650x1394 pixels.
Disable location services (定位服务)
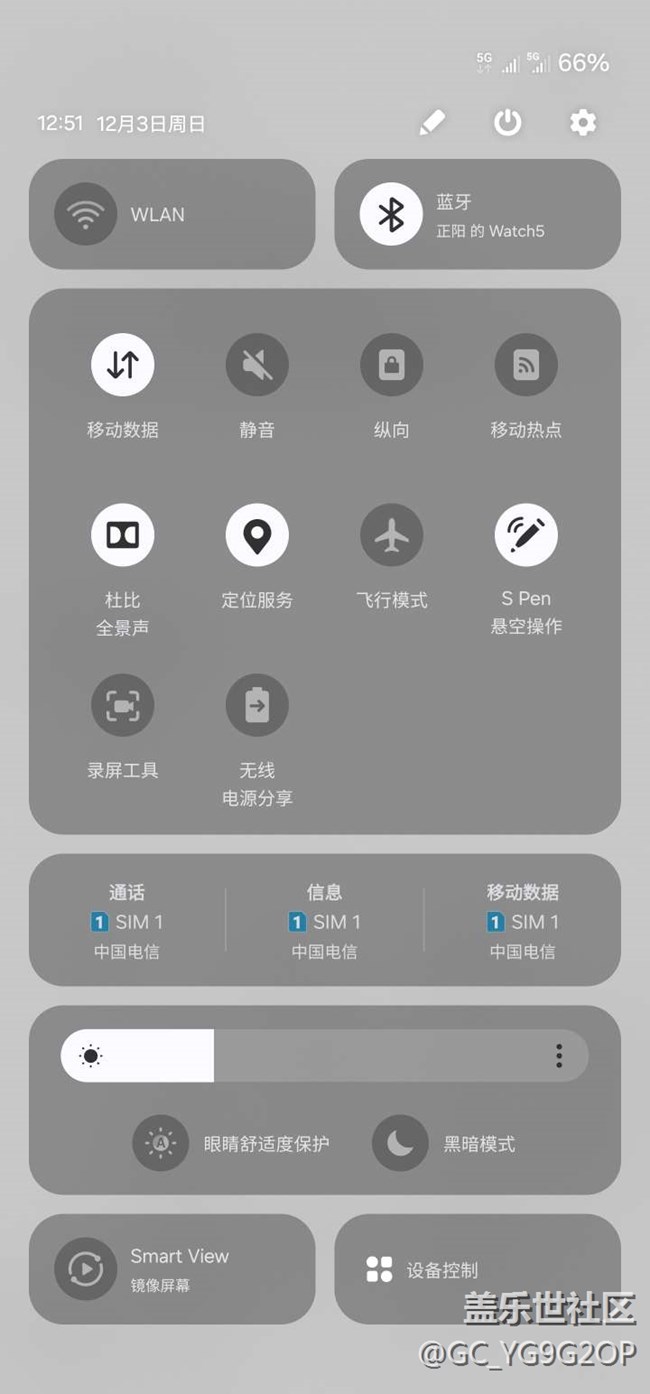(257, 535)
